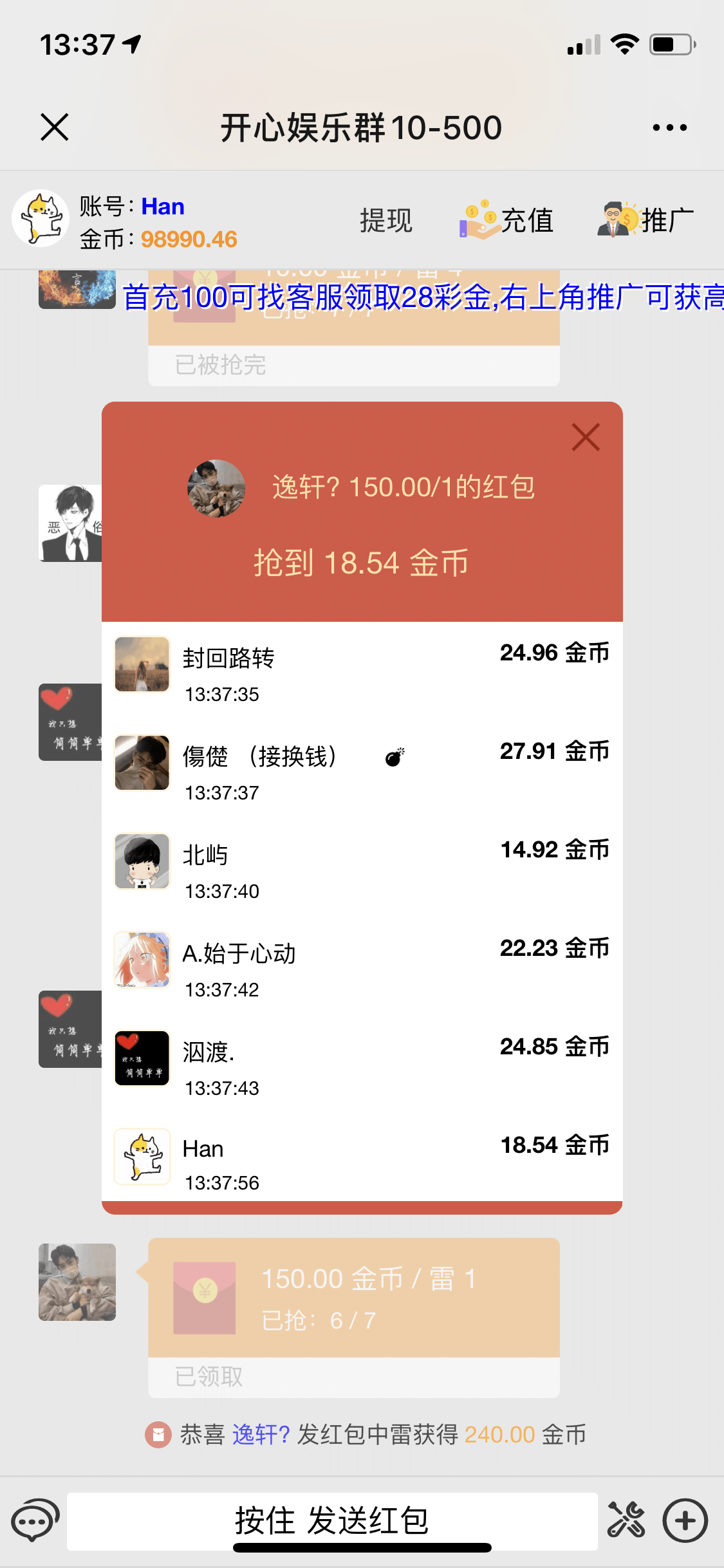The image size is (724, 1568).
Task: Open the 推广 promotion page
Action: [x=646, y=221]
